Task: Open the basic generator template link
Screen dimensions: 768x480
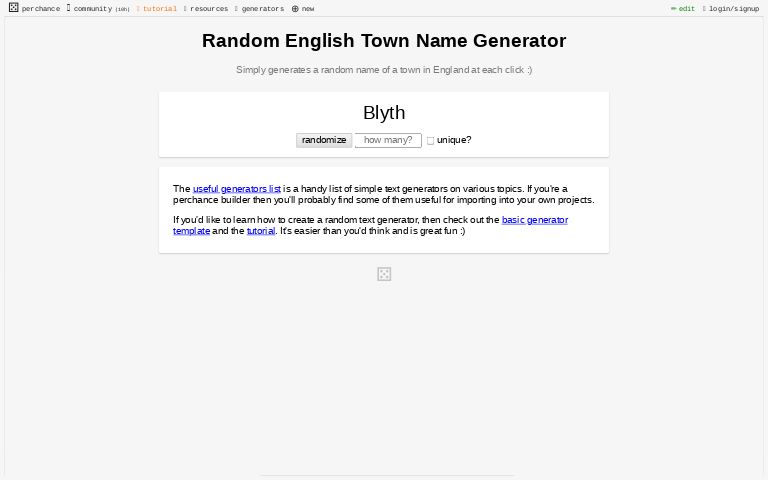Action: [x=534, y=219]
